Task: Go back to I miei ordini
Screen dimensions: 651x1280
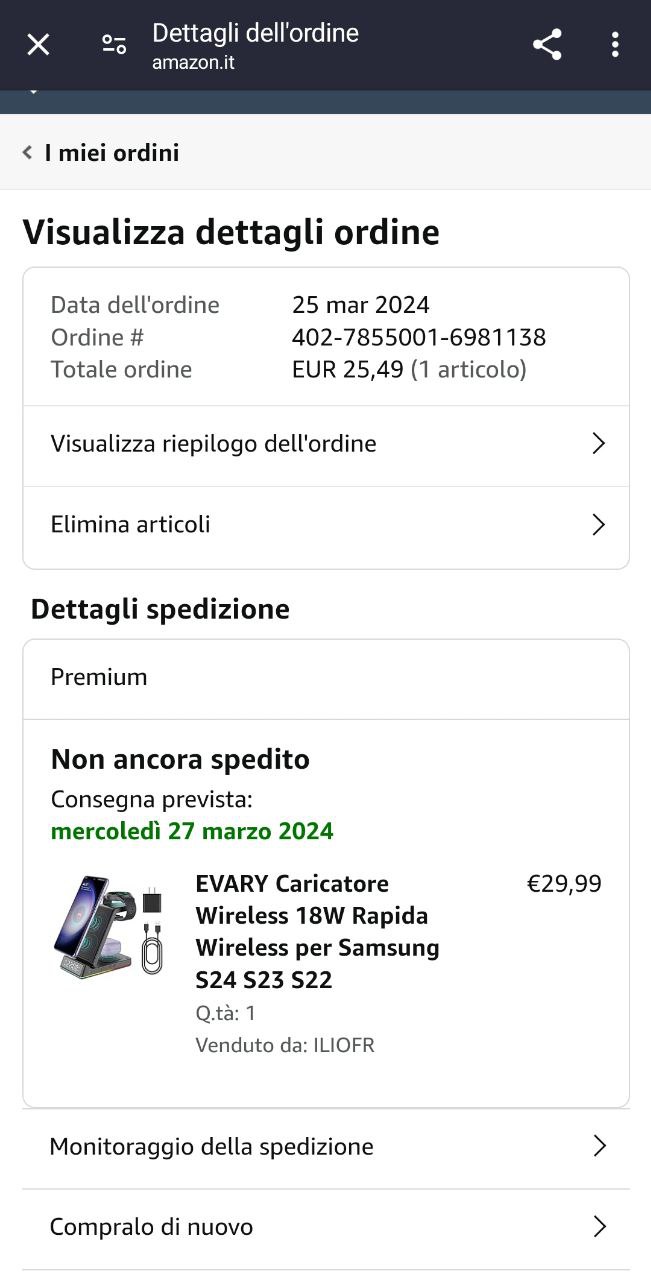Action: tap(101, 153)
